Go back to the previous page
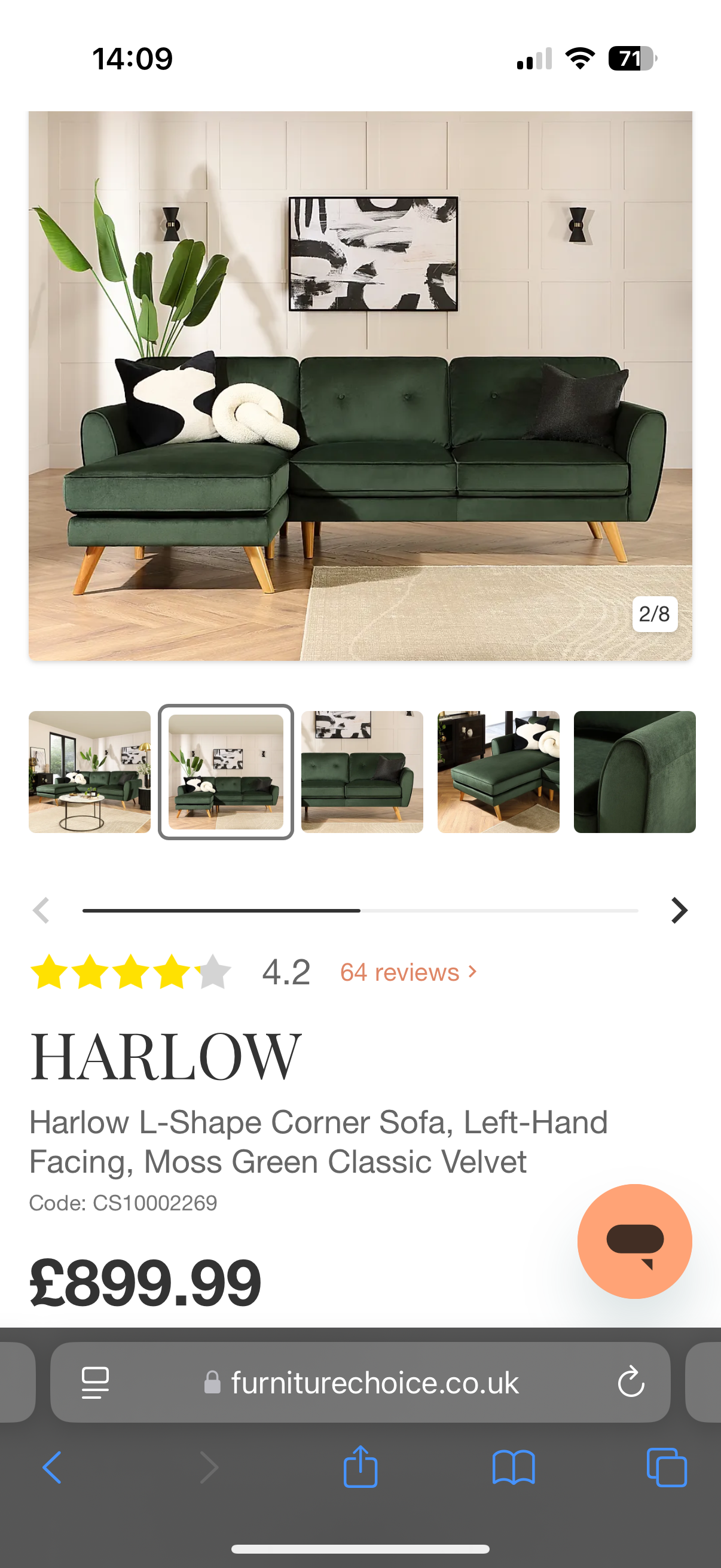Viewport: 721px width, 1568px height. 53,1467
